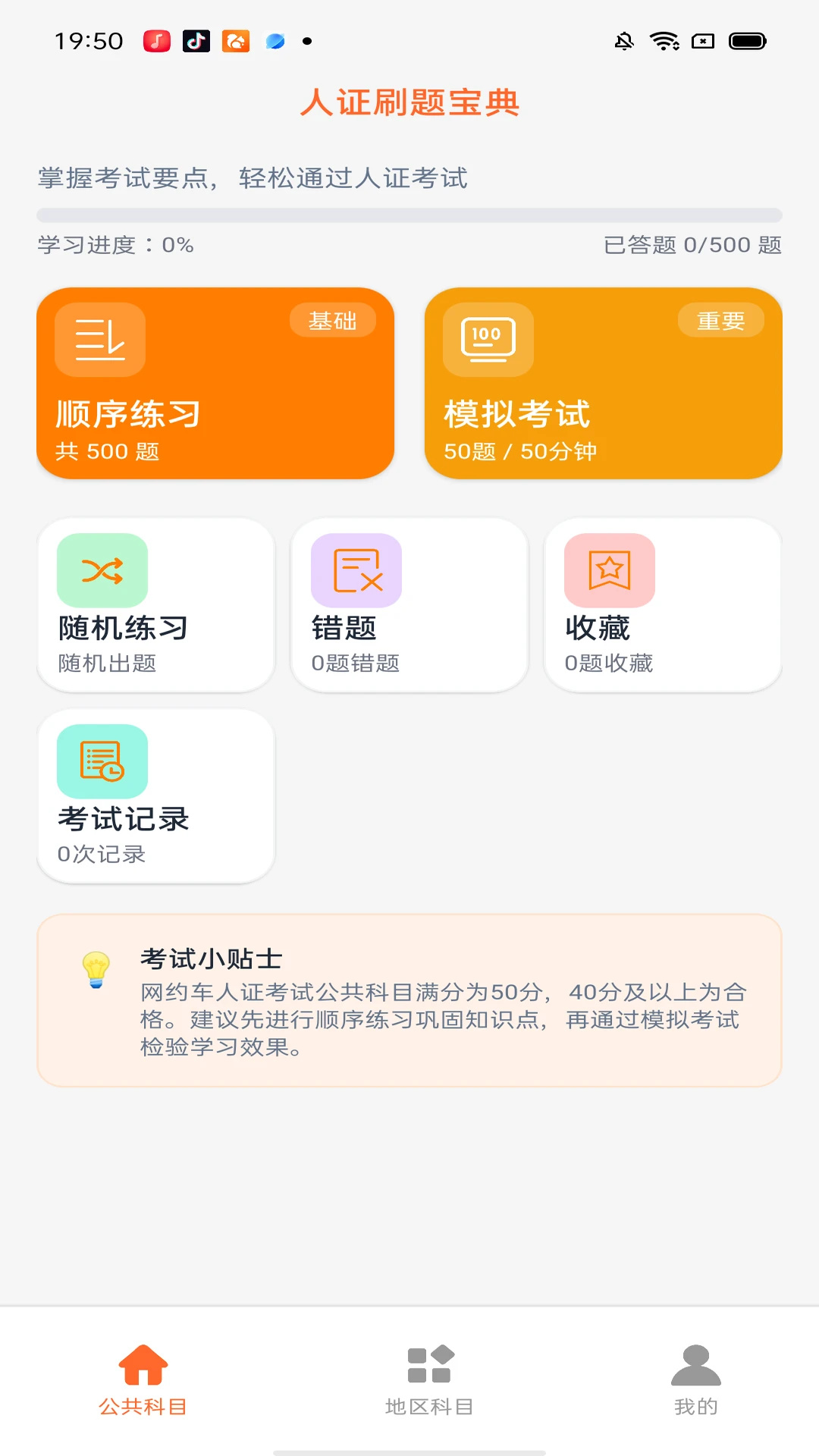Select the 随机练习 shuffle icon
This screenshot has height=1456, width=819.
(101, 570)
